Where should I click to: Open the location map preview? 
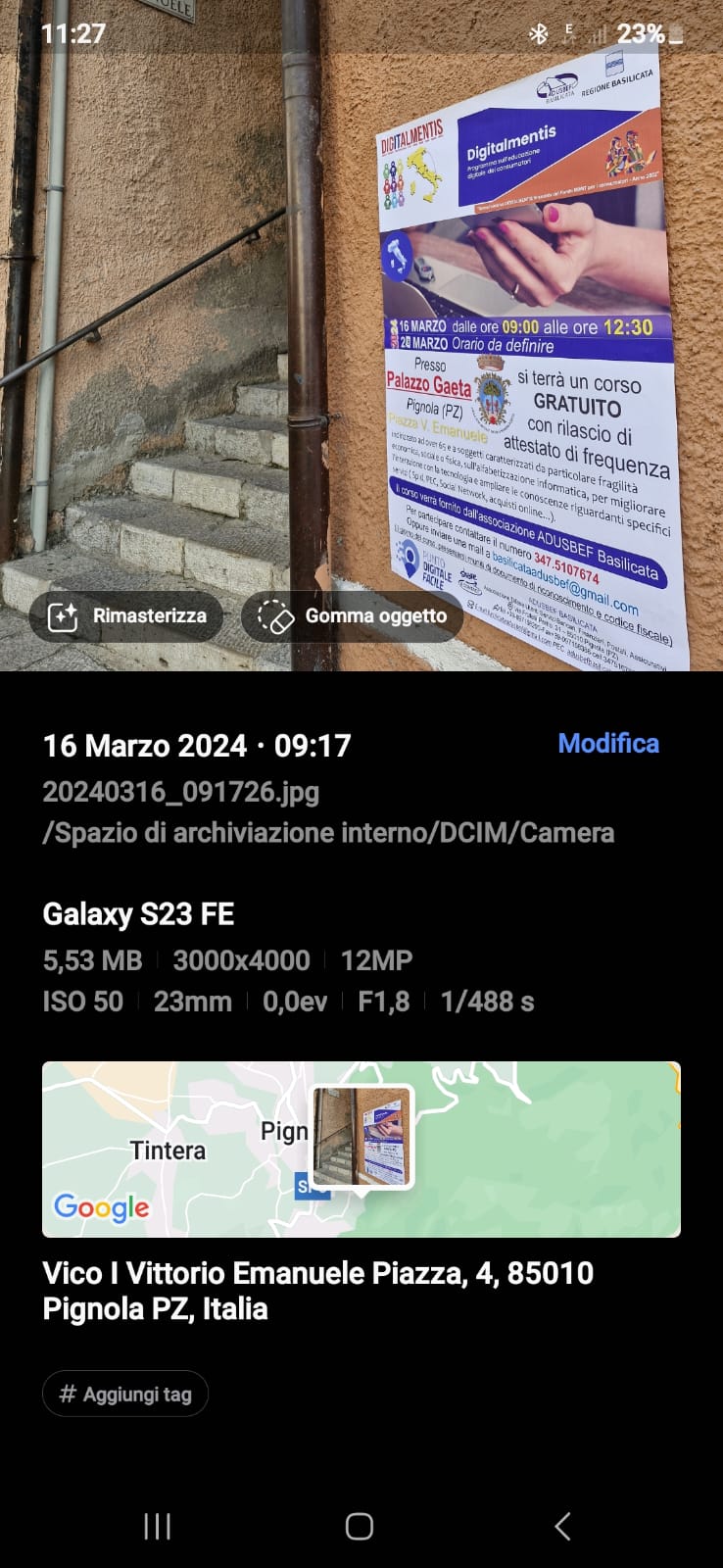[x=361, y=1149]
